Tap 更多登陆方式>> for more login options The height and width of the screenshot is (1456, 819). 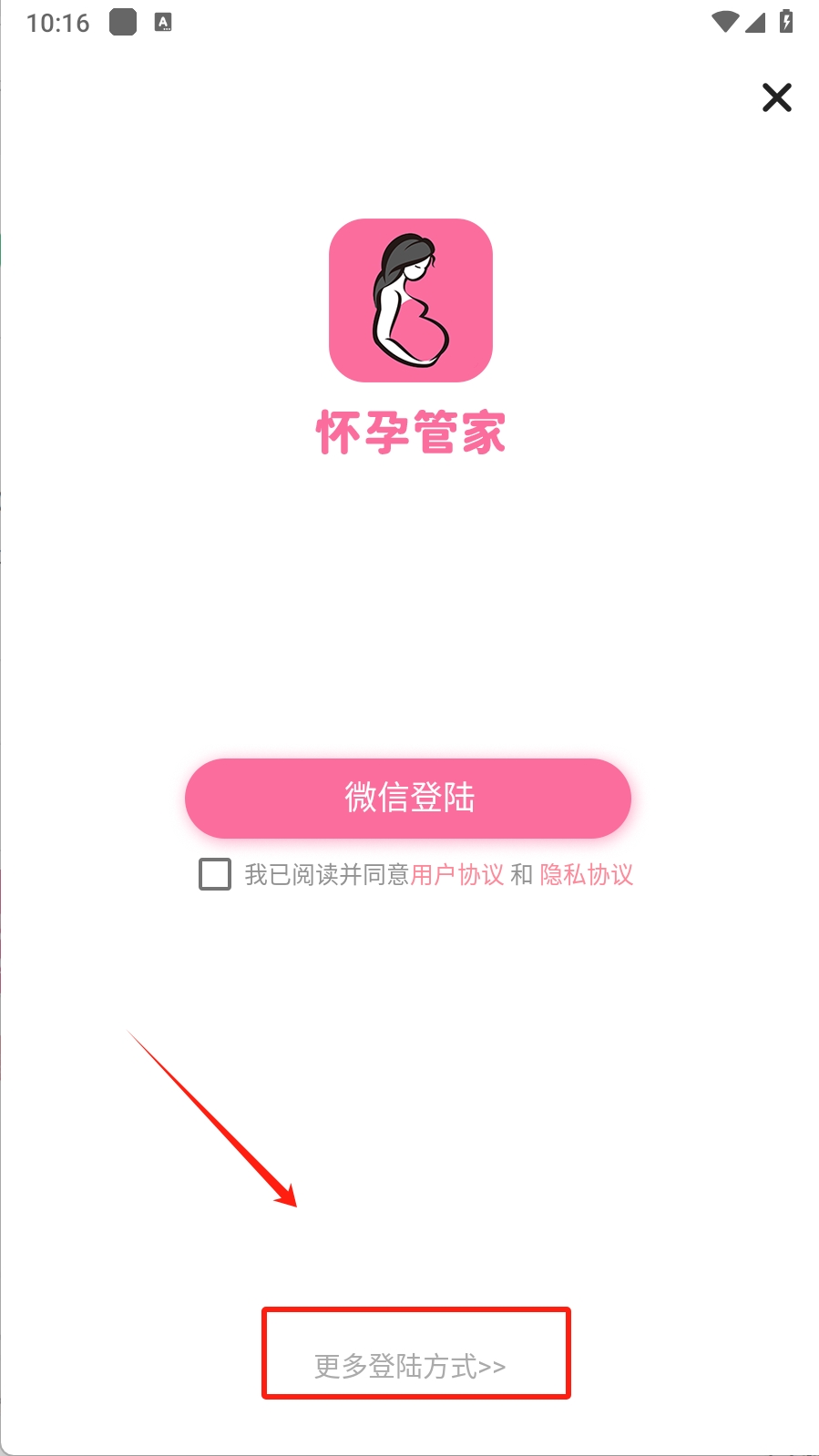click(410, 1366)
